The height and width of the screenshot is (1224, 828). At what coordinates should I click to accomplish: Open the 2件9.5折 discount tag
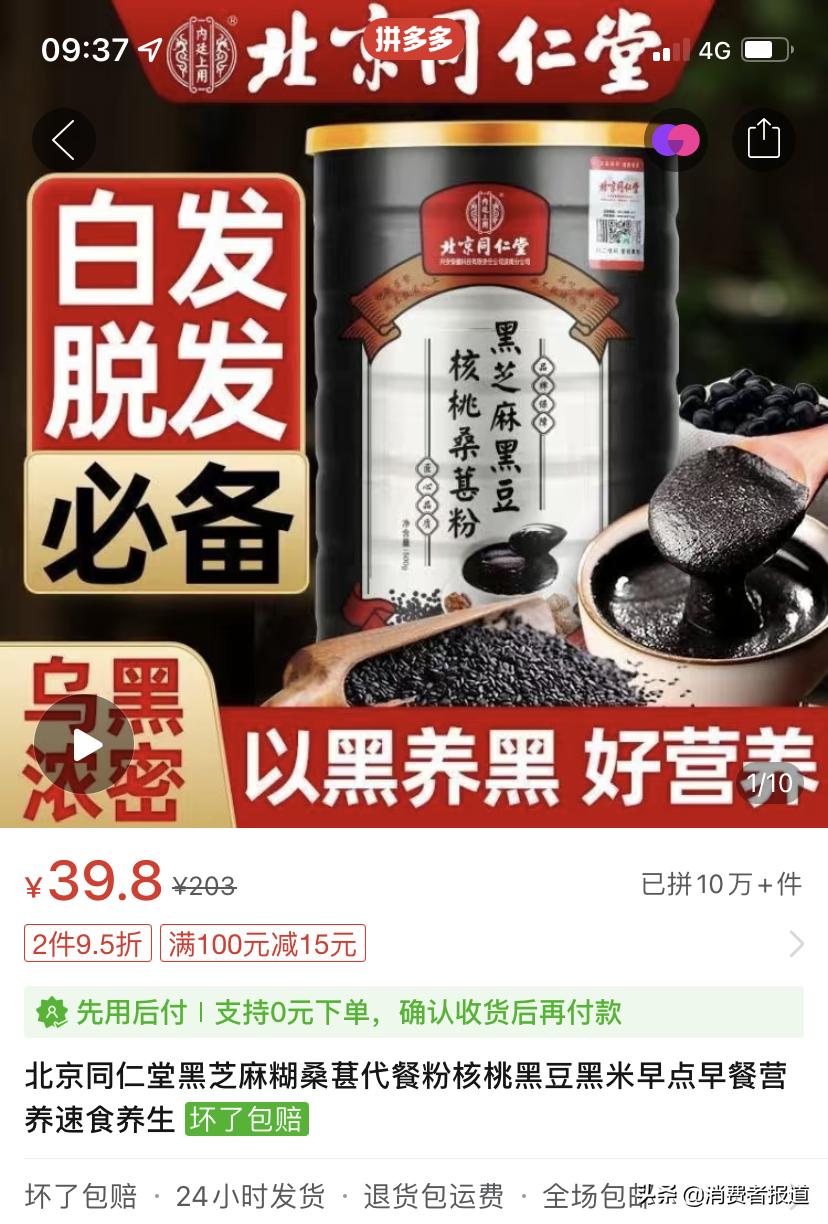[88, 944]
